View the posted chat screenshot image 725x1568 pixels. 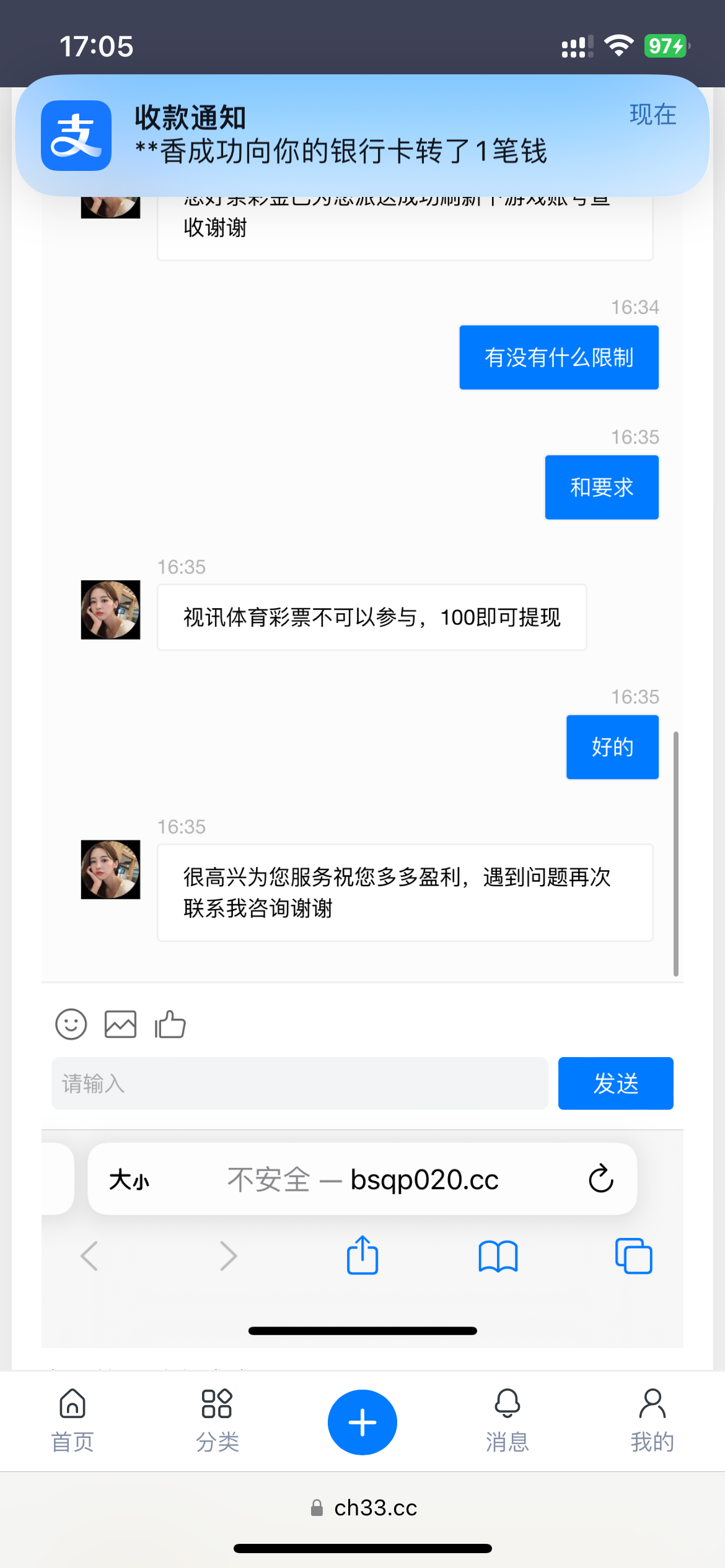tap(362, 681)
